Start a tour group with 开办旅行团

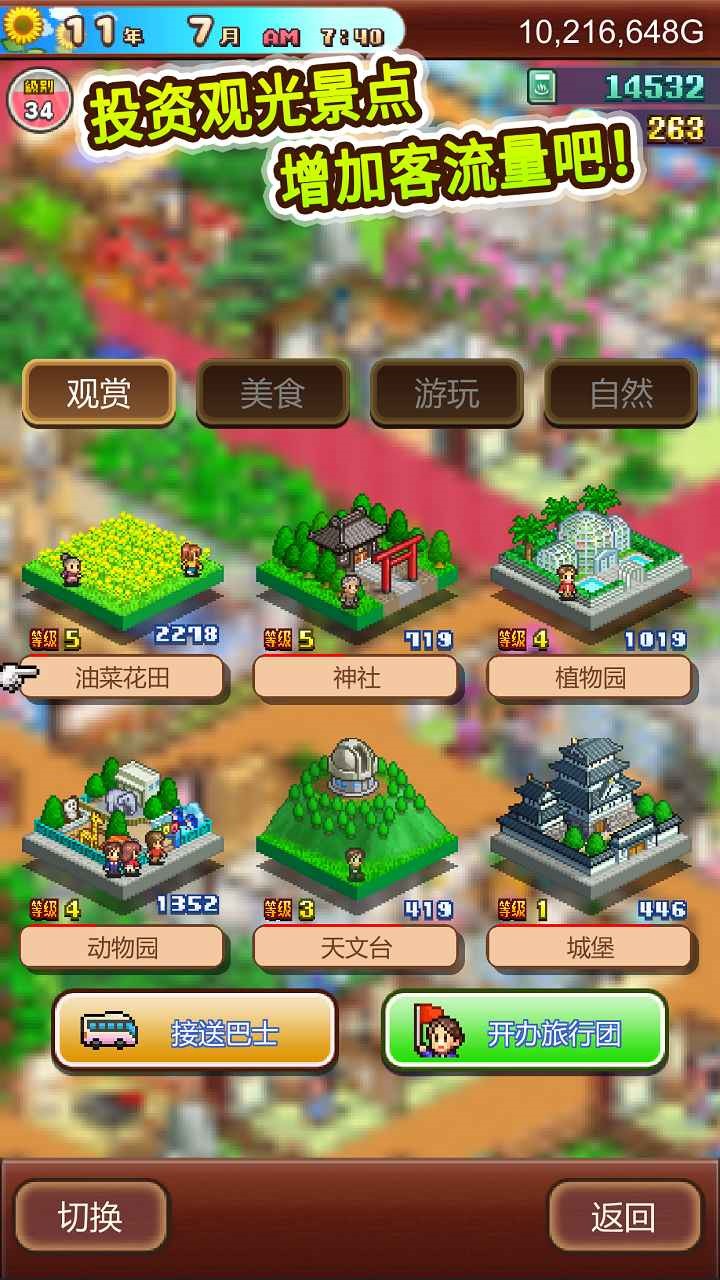pyautogui.click(x=525, y=1031)
